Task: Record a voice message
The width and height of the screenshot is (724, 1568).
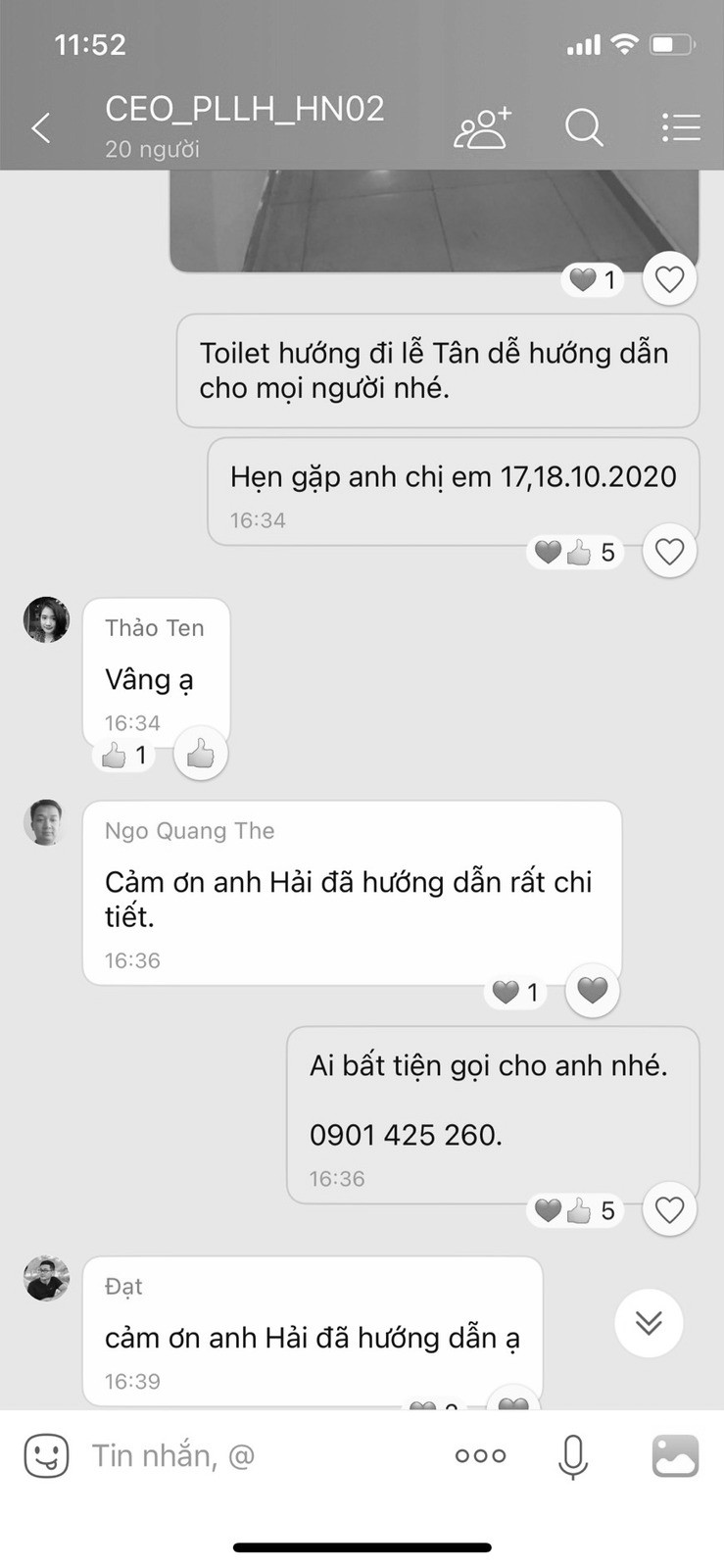Action: click(x=573, y=1455)
